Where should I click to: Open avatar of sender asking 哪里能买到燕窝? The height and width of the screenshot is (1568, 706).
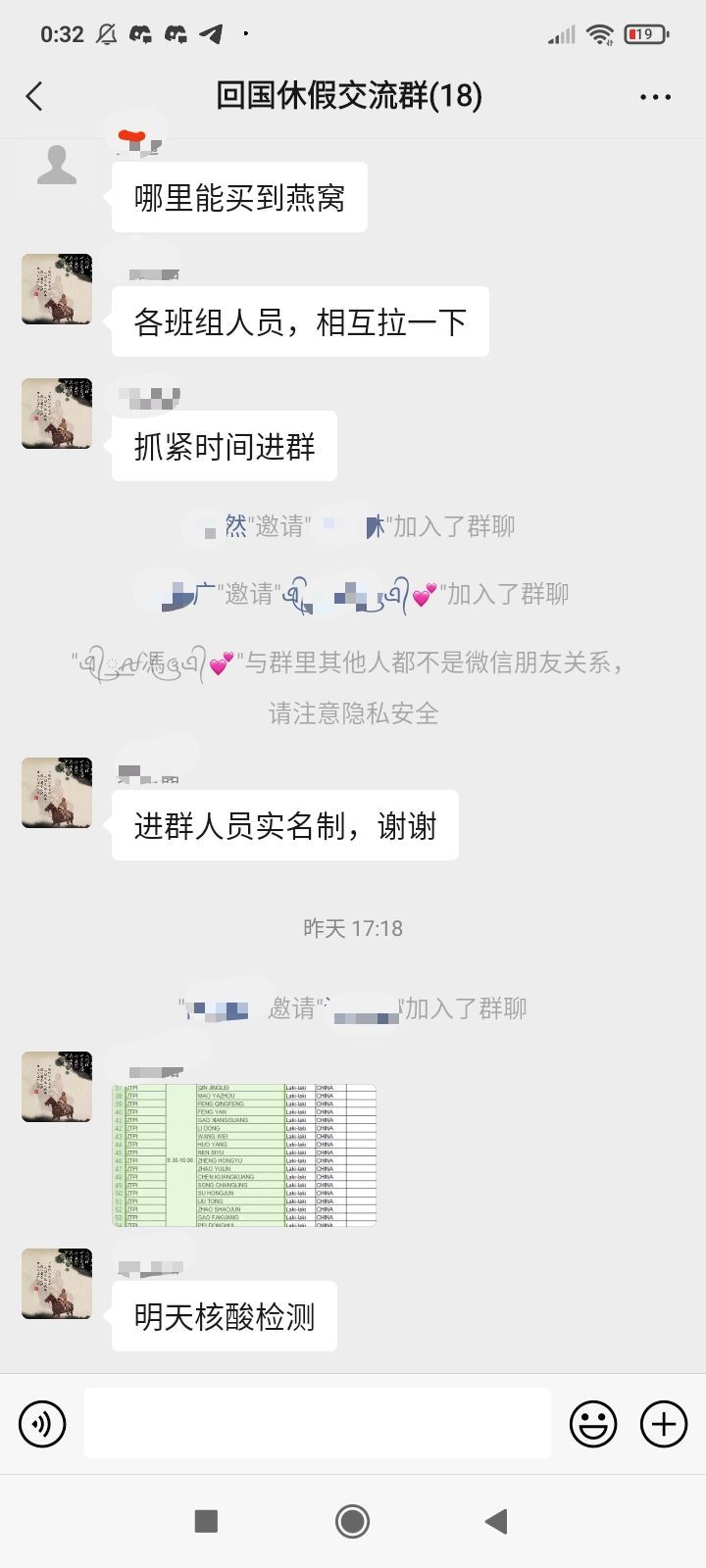pos(57,165)
